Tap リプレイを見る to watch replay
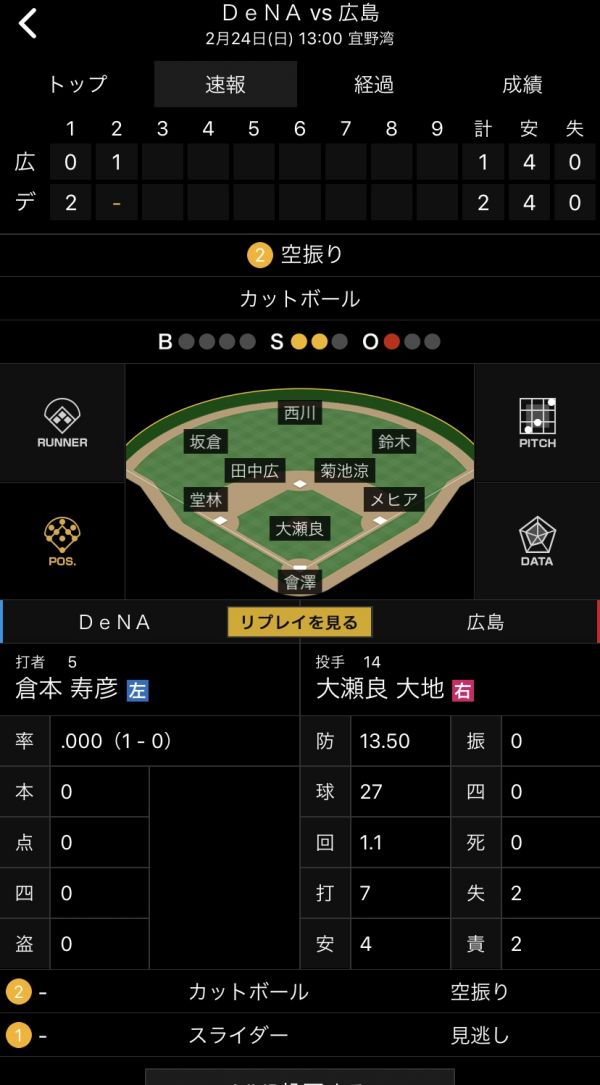Viewport: 600px width, 1085px height. point(299,622)
